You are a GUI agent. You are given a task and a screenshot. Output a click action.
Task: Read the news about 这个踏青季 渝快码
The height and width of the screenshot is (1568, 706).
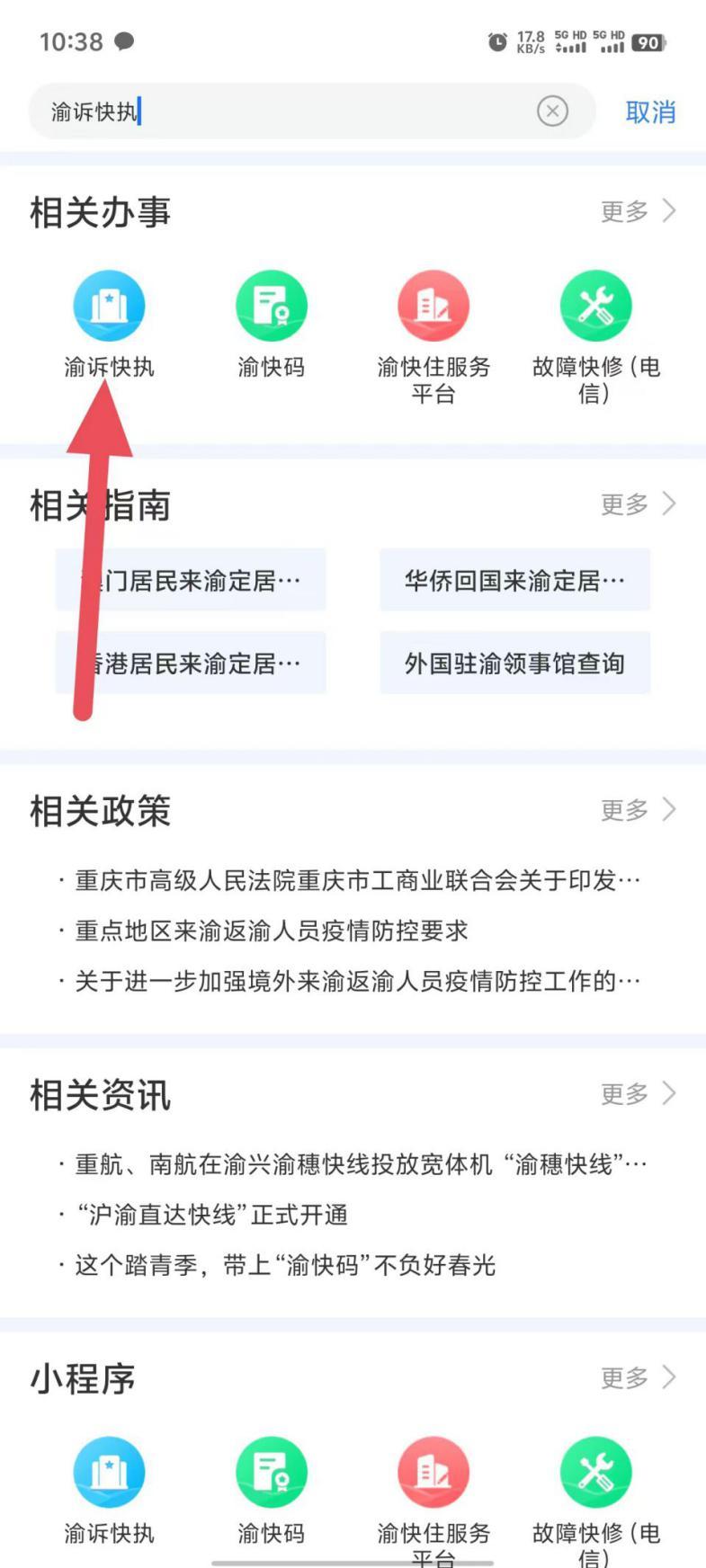tap(284, 1265)
